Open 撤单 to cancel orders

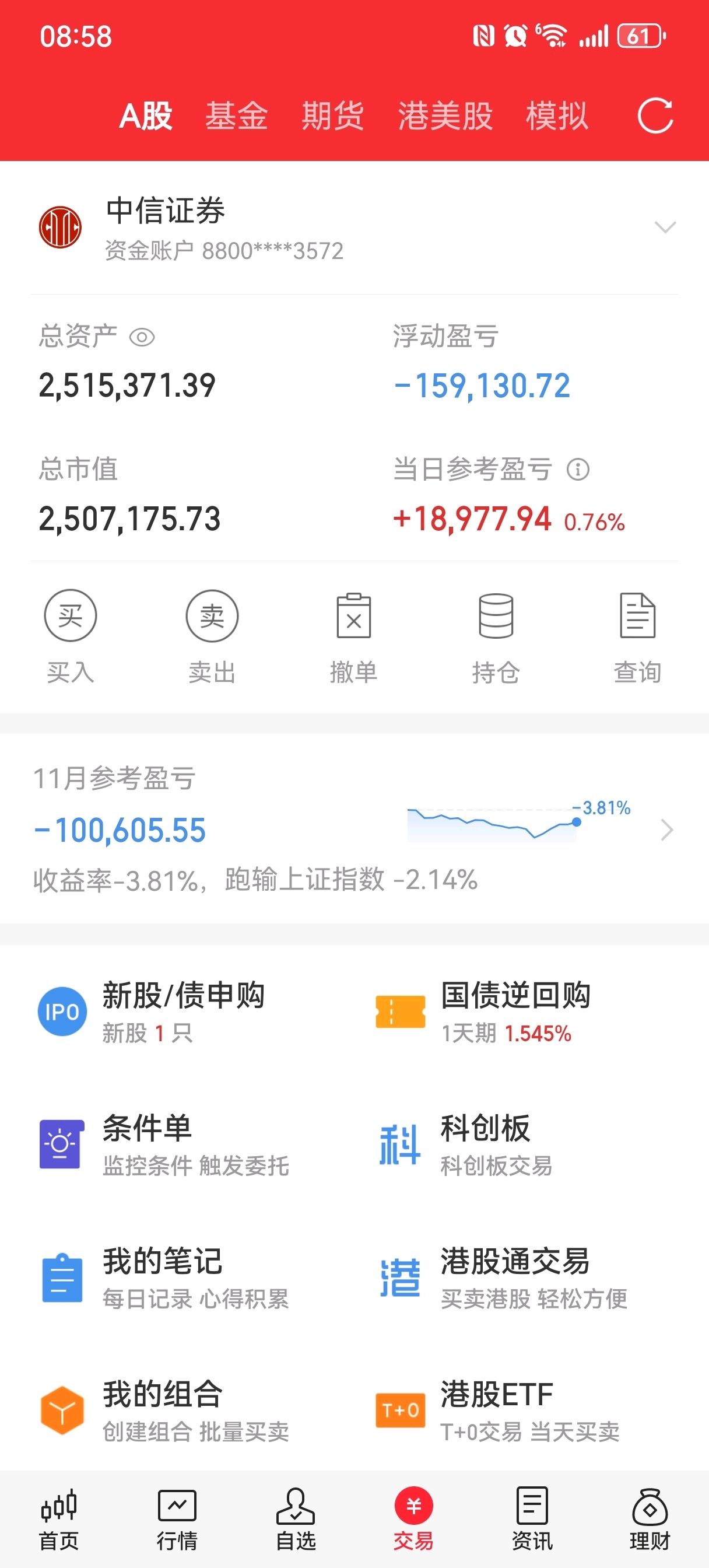353,636
